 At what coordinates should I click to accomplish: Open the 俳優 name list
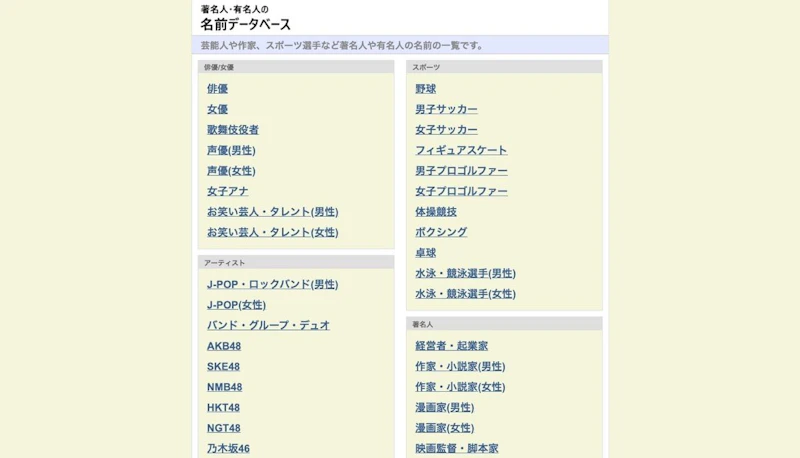click(217, 89)
